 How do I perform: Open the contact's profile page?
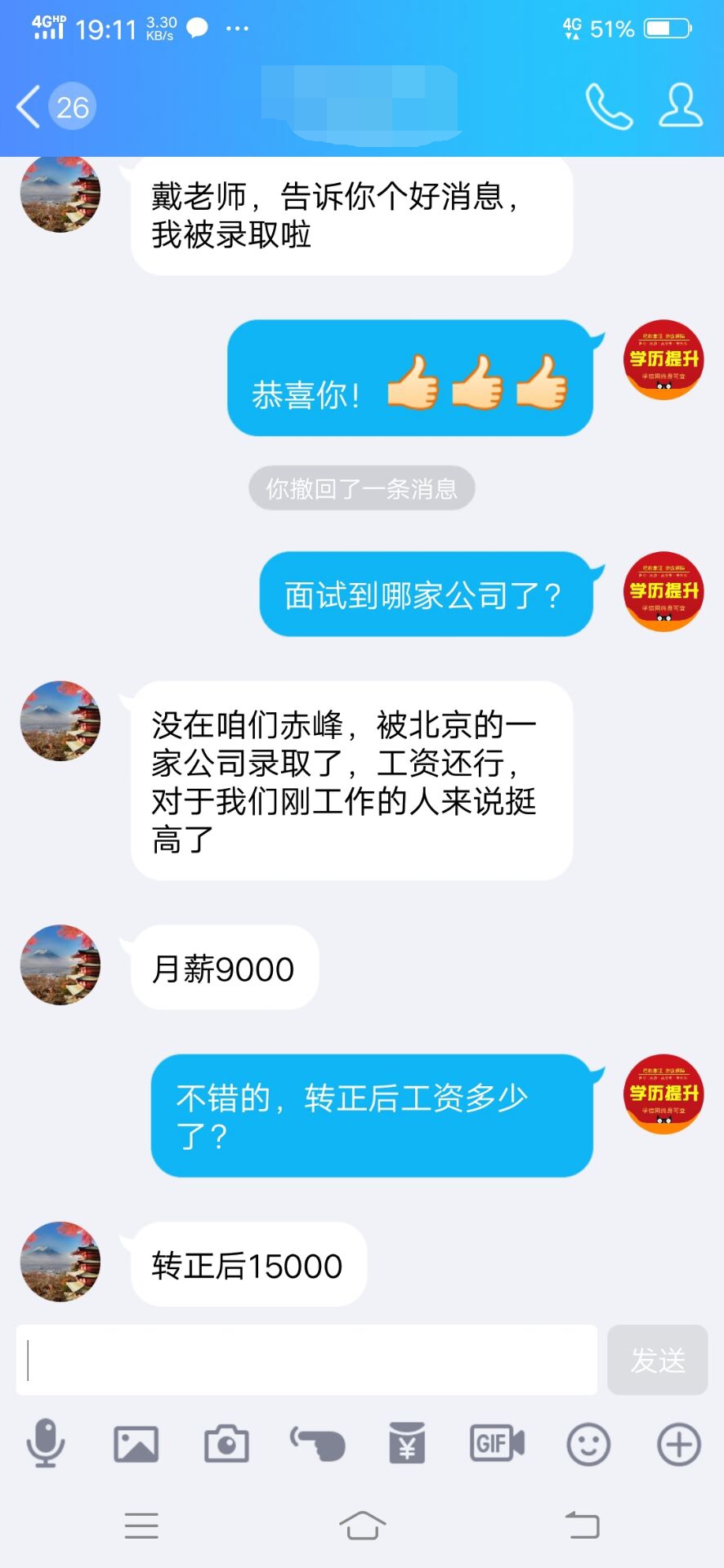(680, 106)
